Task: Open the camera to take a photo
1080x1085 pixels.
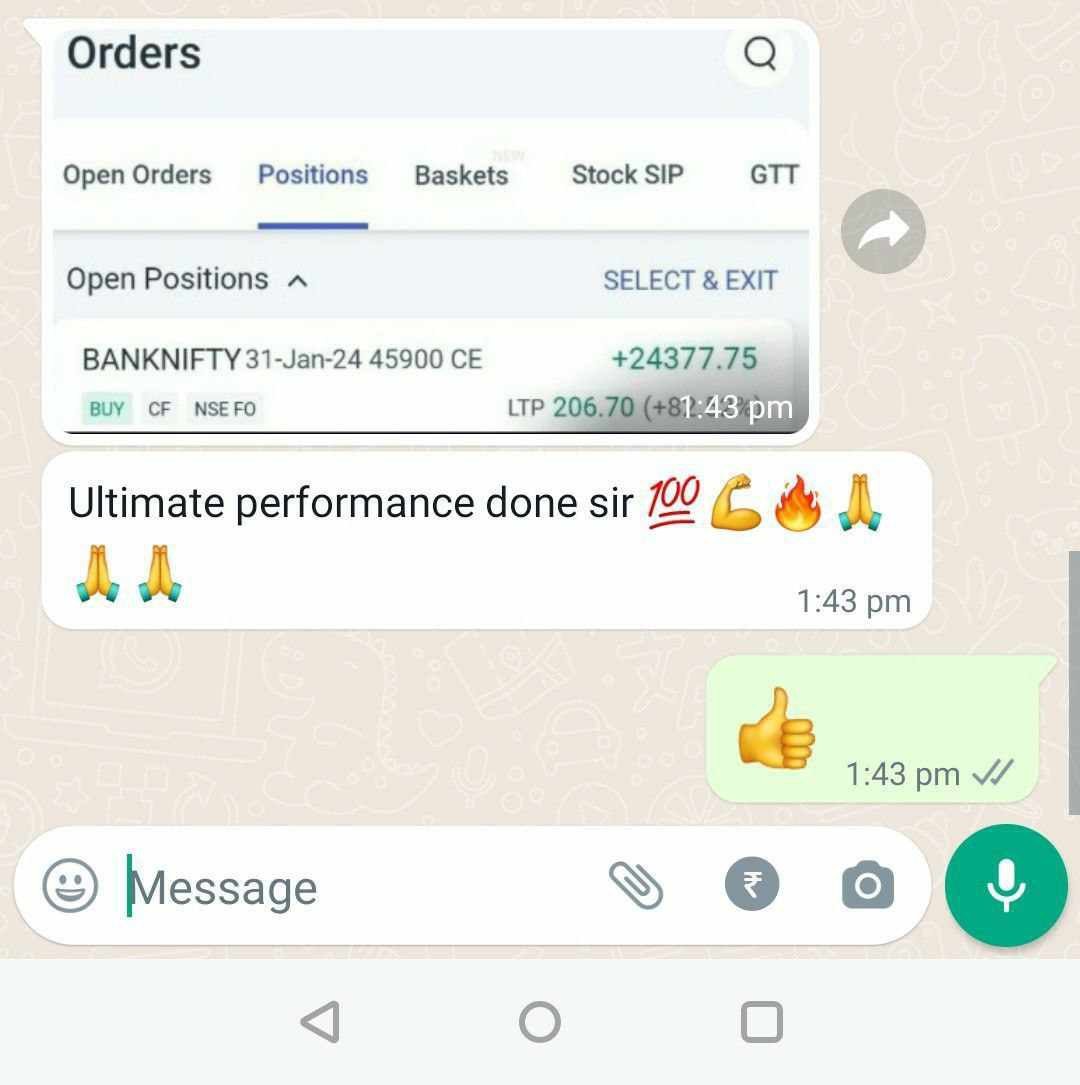Action: [867, 886]
